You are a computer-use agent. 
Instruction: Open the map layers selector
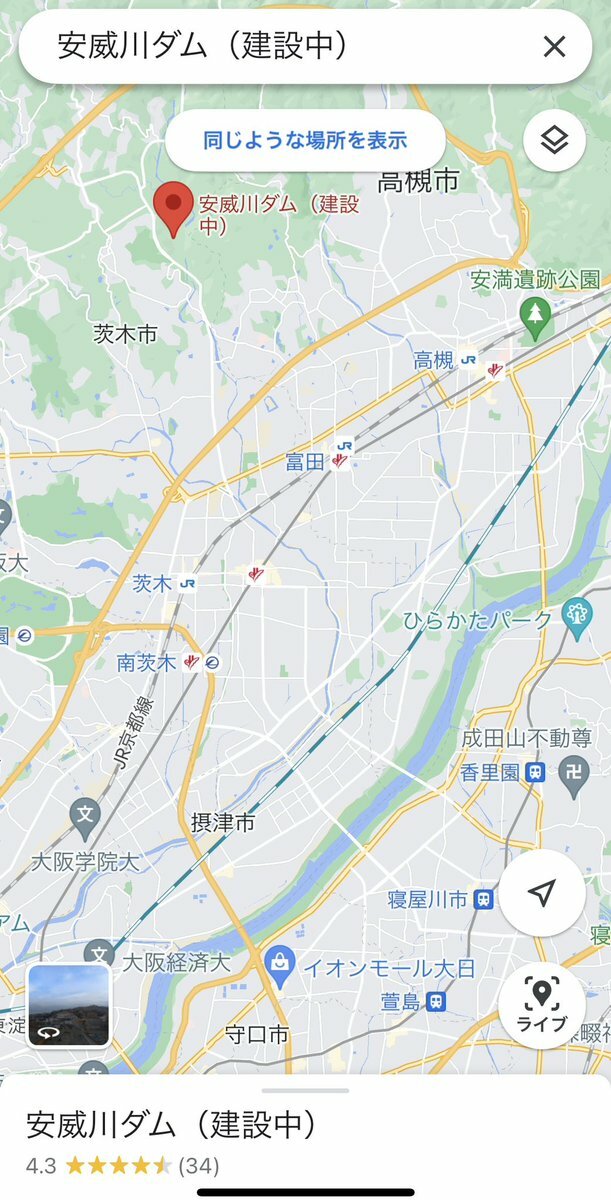tap(554, 141)
